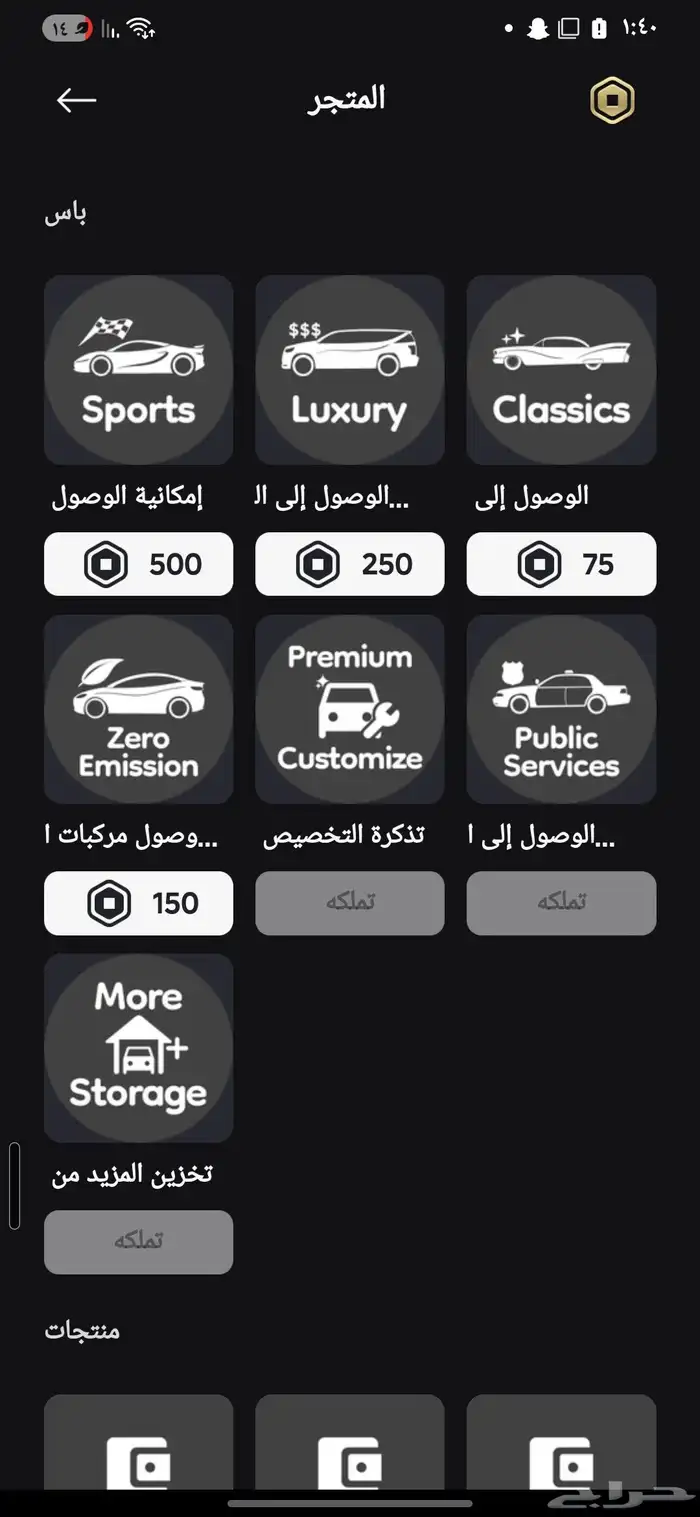Open the Robux balance icon
Viewport: 700px width, 1517px height.
612,101
